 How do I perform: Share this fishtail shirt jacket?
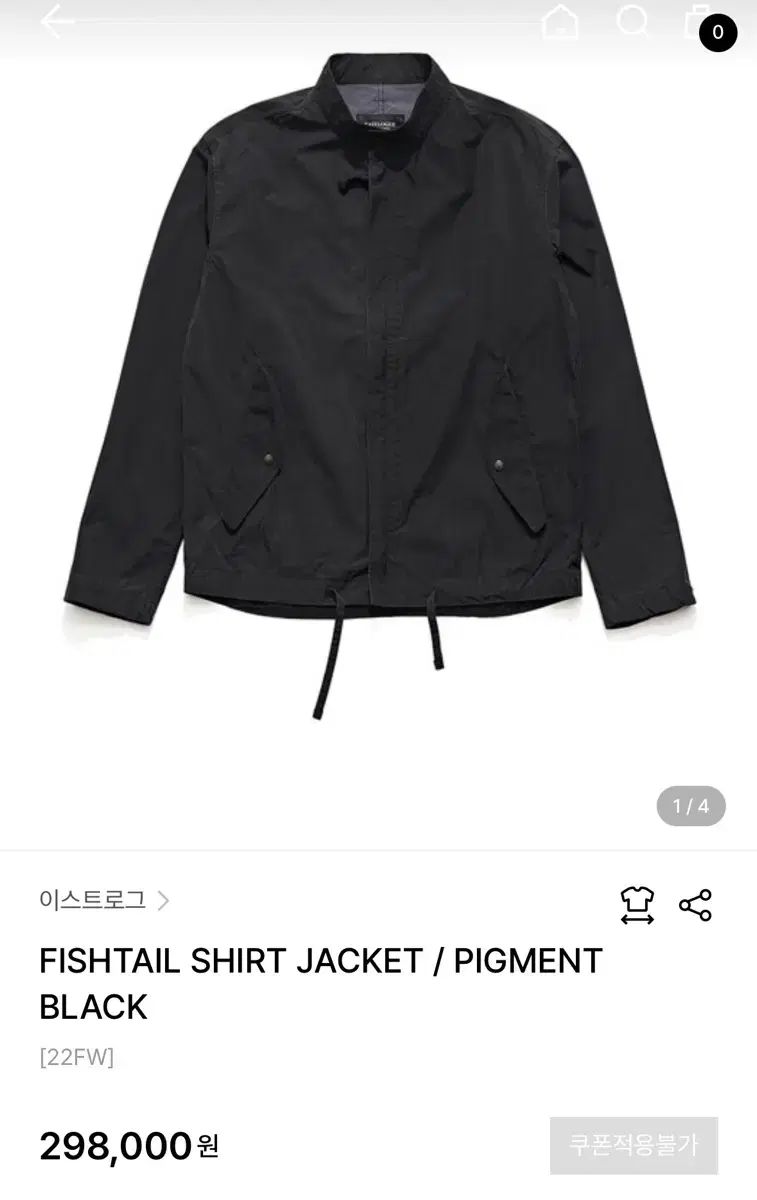pos(695,905)
